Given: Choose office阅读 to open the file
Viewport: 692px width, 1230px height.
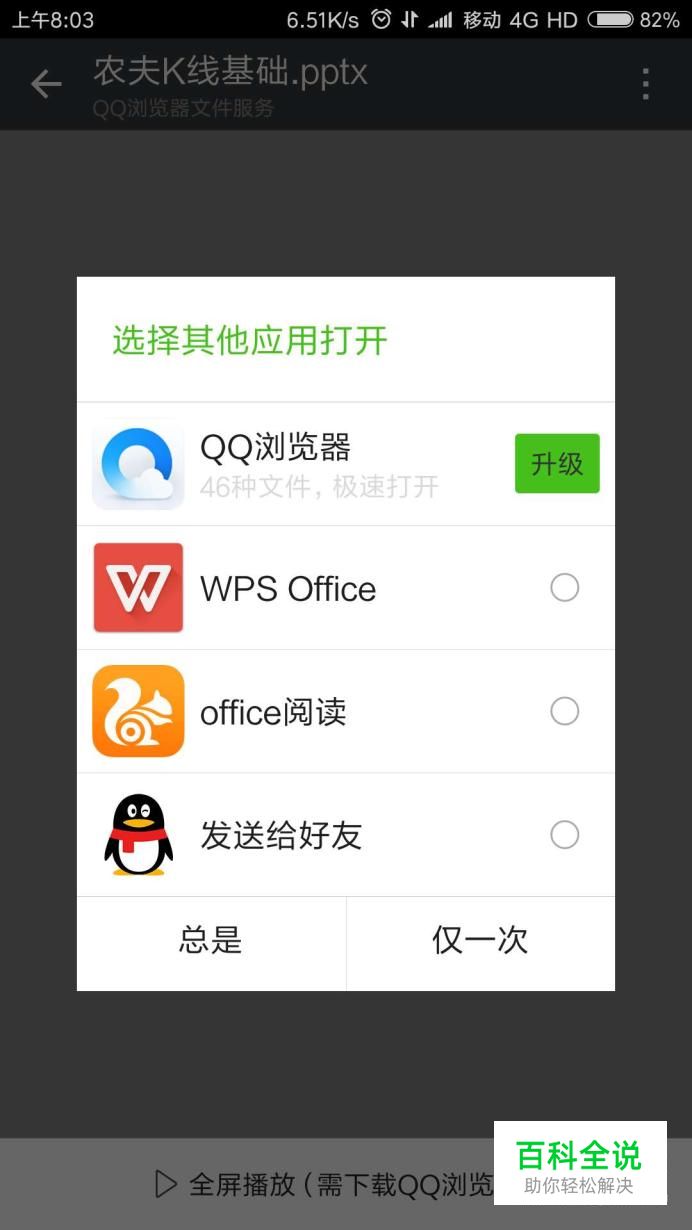Looking at the screenshot, I should [x=346, y=712].
